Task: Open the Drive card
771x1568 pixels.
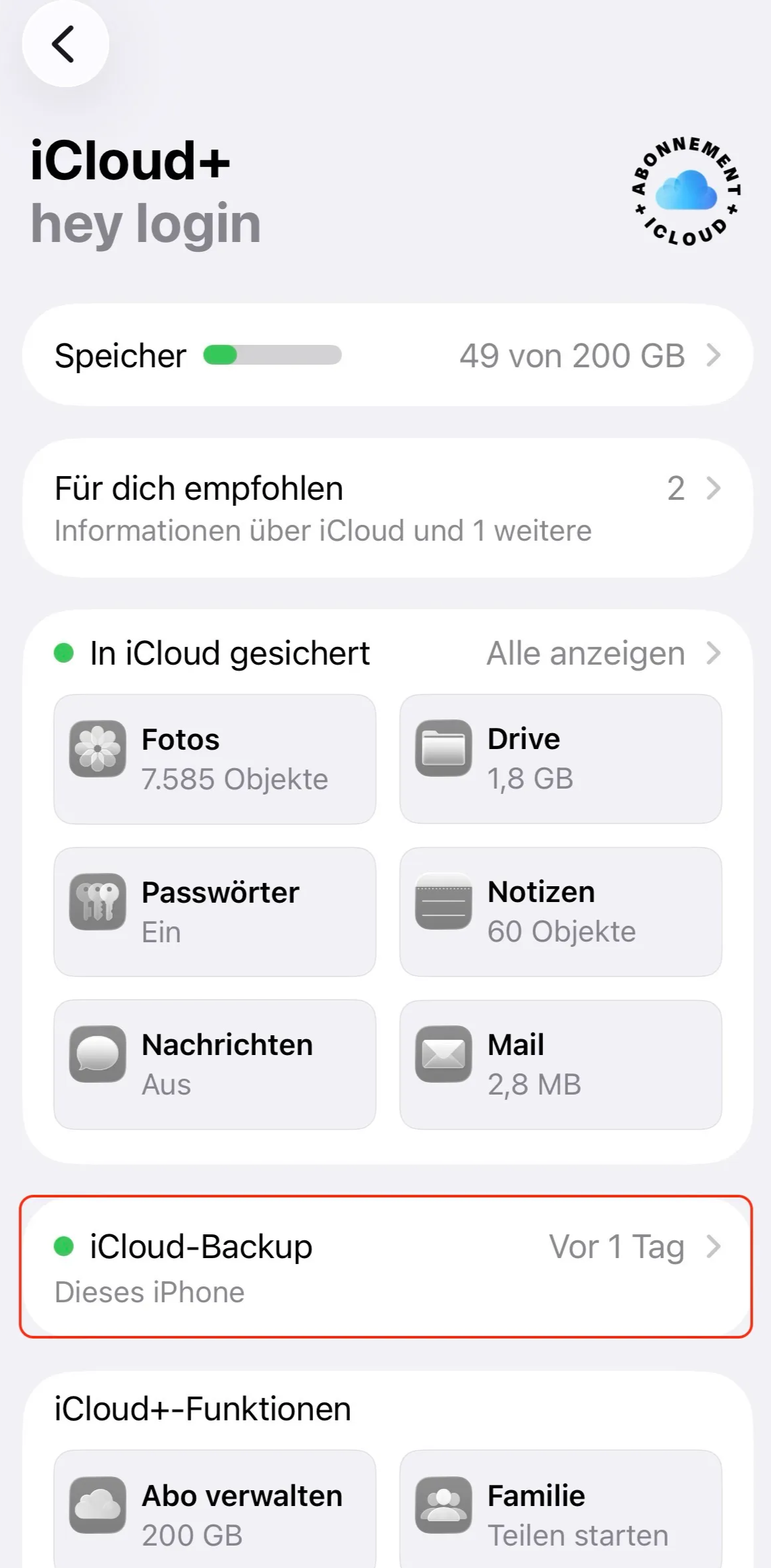Action: pyautogui.click(x=560, y=759)
